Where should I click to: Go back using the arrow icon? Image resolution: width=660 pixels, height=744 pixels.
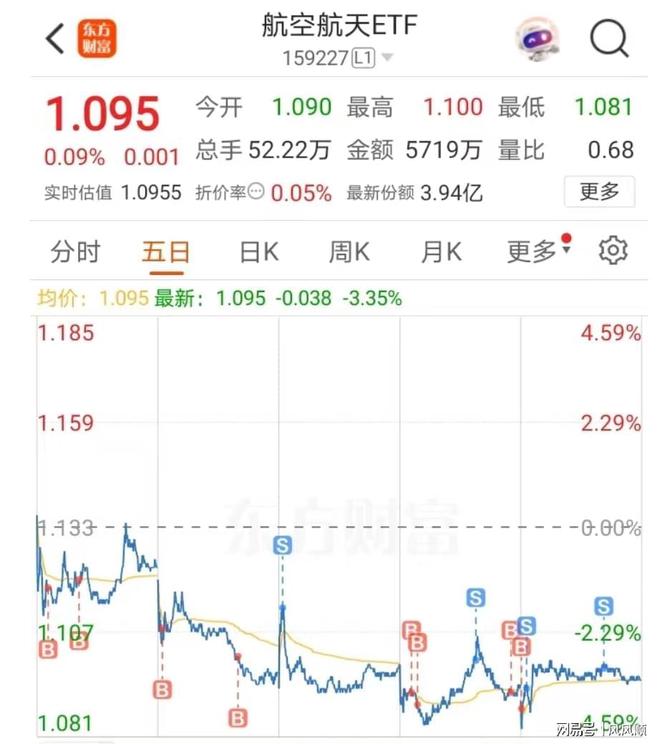click(x=55, y=40)
